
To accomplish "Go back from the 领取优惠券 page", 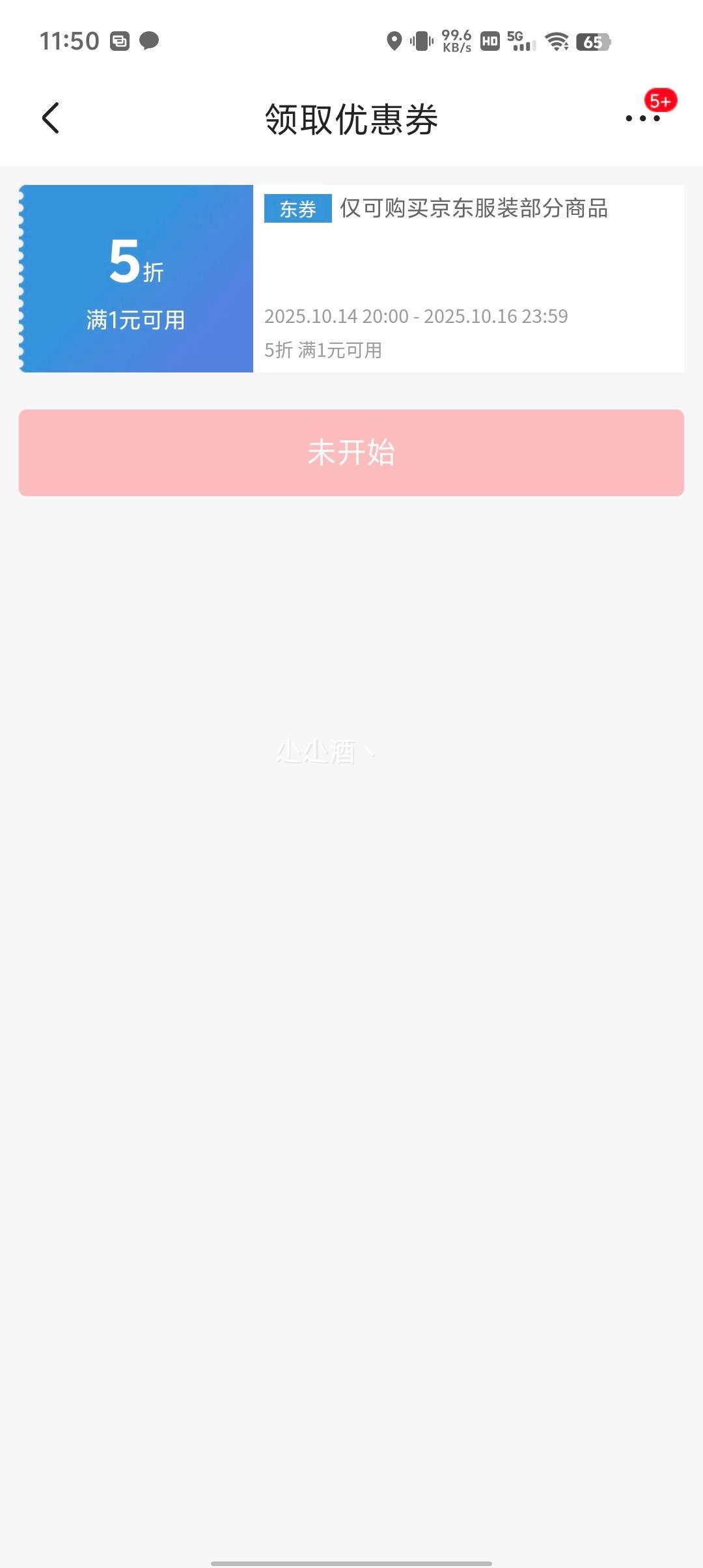I will coord(51,119).
